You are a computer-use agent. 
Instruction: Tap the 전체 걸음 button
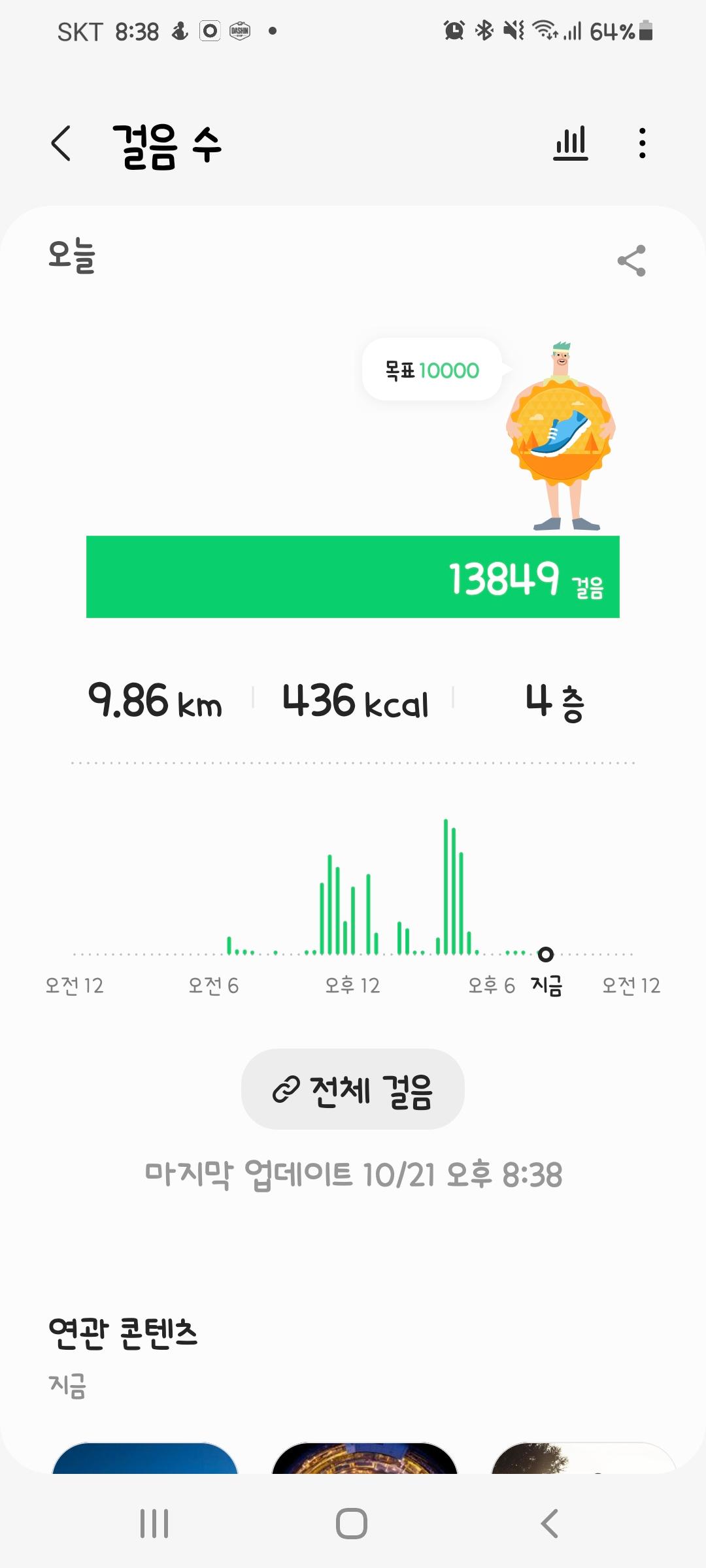pyautogui.click(x=353, y=1090)
